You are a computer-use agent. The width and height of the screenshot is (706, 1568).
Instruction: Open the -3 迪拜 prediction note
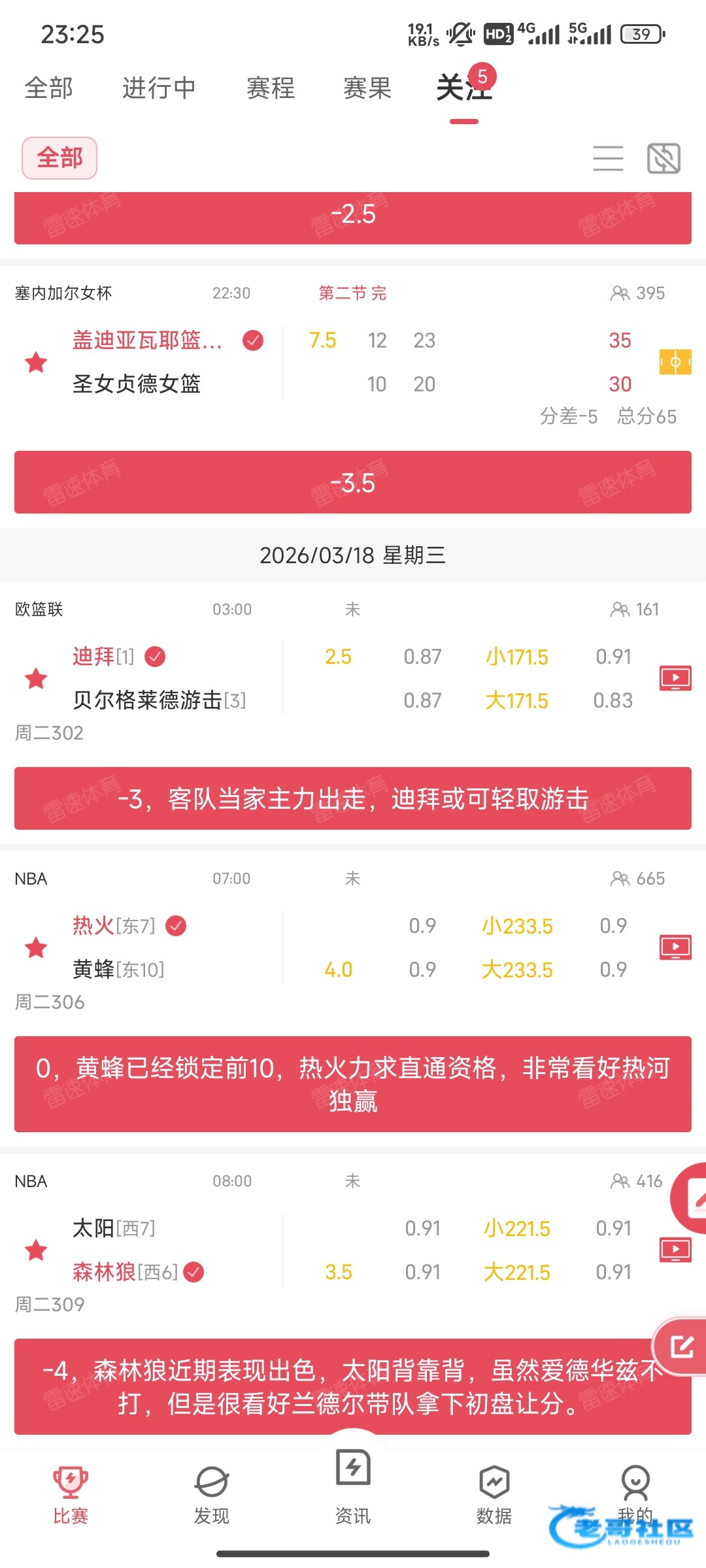[353, 798]
